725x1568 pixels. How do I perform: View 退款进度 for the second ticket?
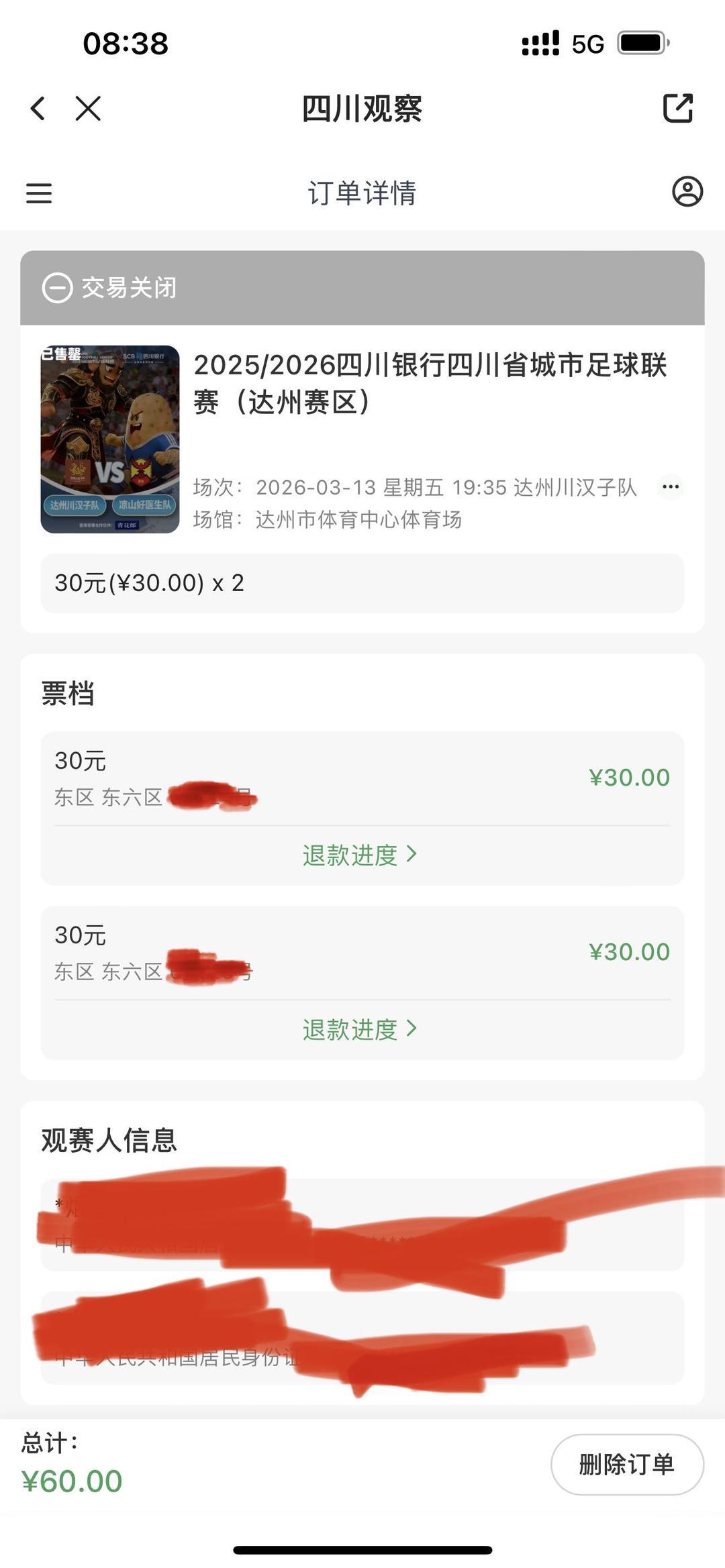360,1029
